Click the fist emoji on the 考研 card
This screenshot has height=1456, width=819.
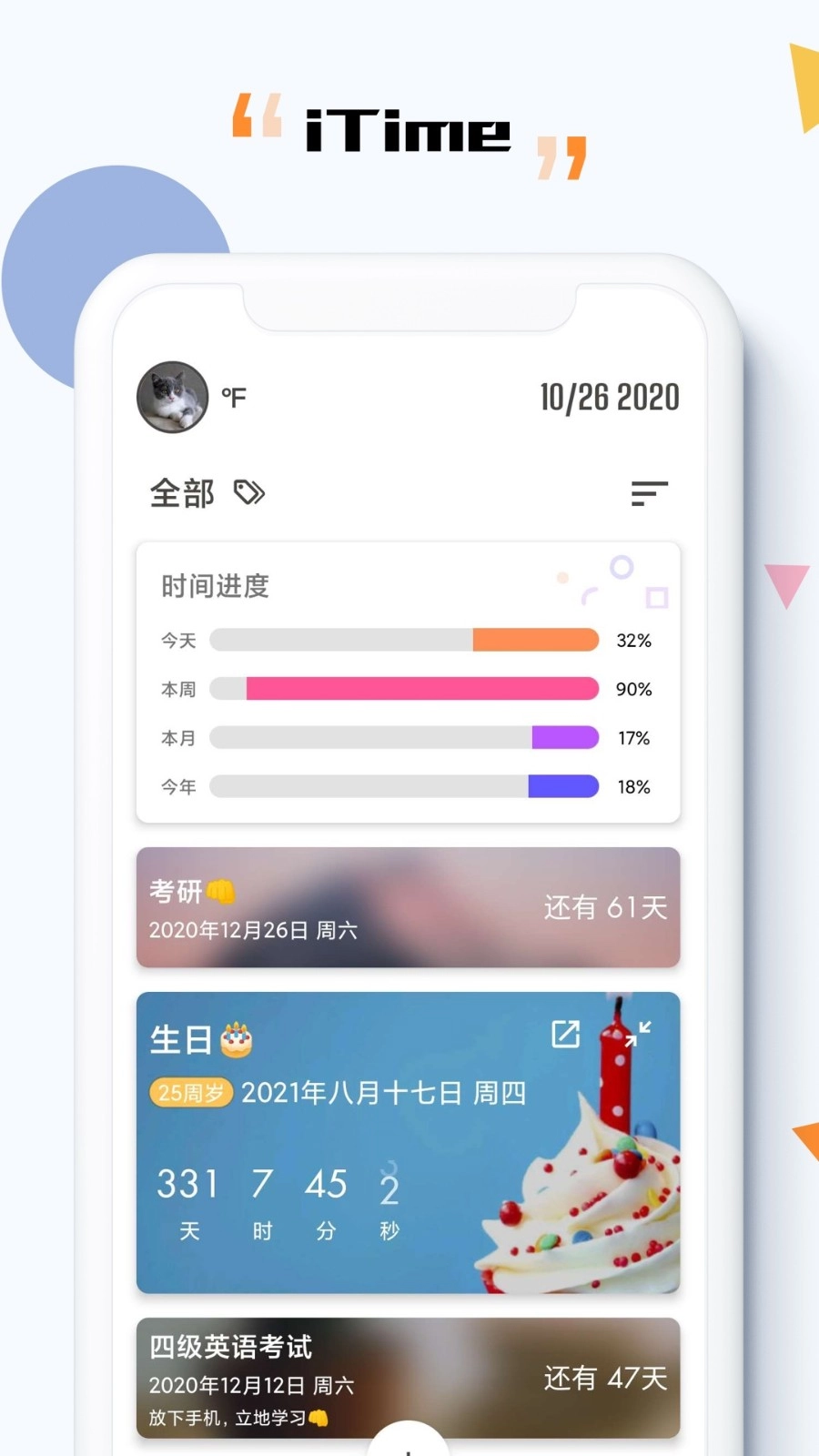pyautogui.click(x=221, y=892)
